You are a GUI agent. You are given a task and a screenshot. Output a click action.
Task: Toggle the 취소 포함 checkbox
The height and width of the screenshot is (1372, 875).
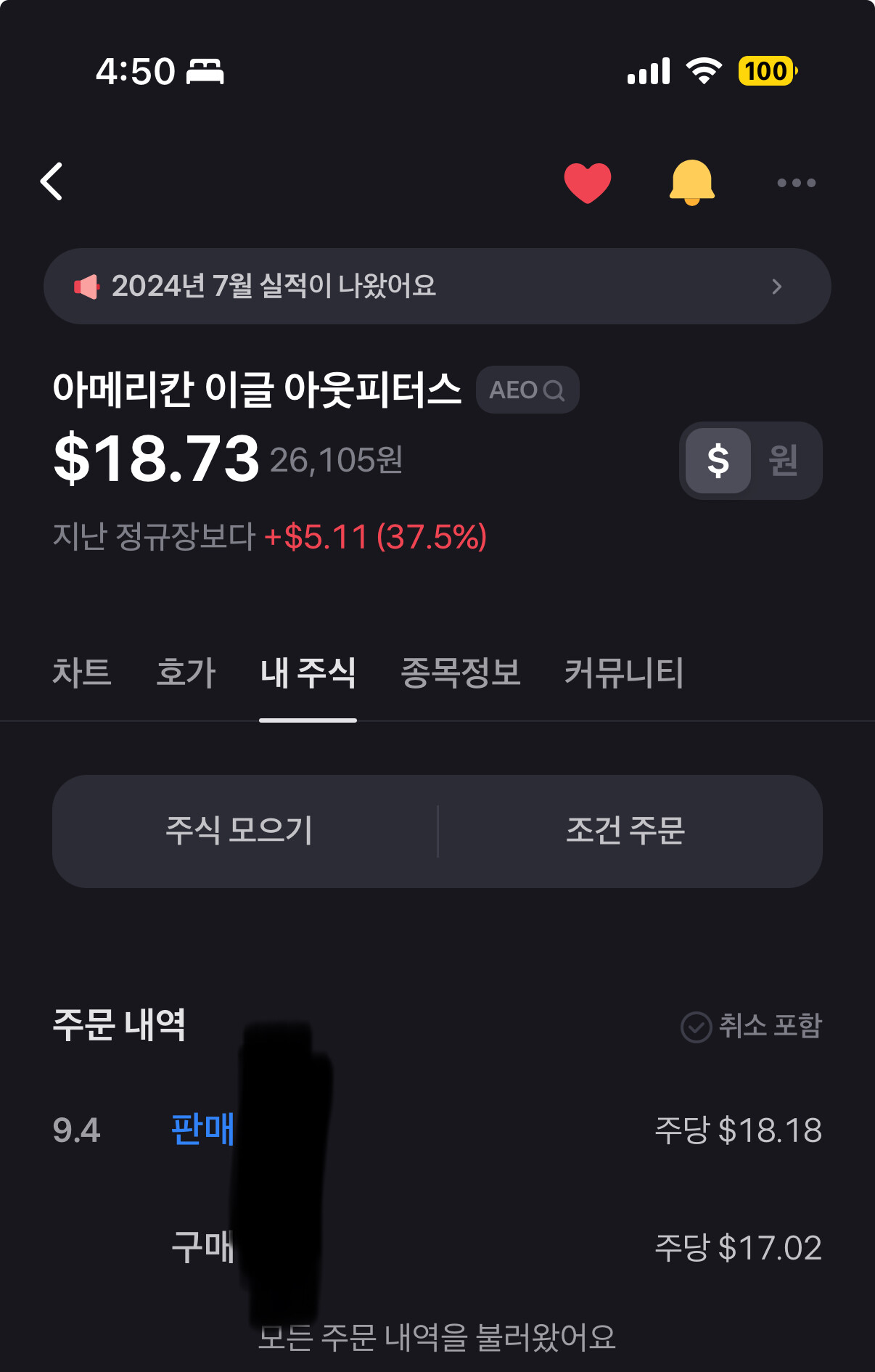click(x=697, y=1027)
